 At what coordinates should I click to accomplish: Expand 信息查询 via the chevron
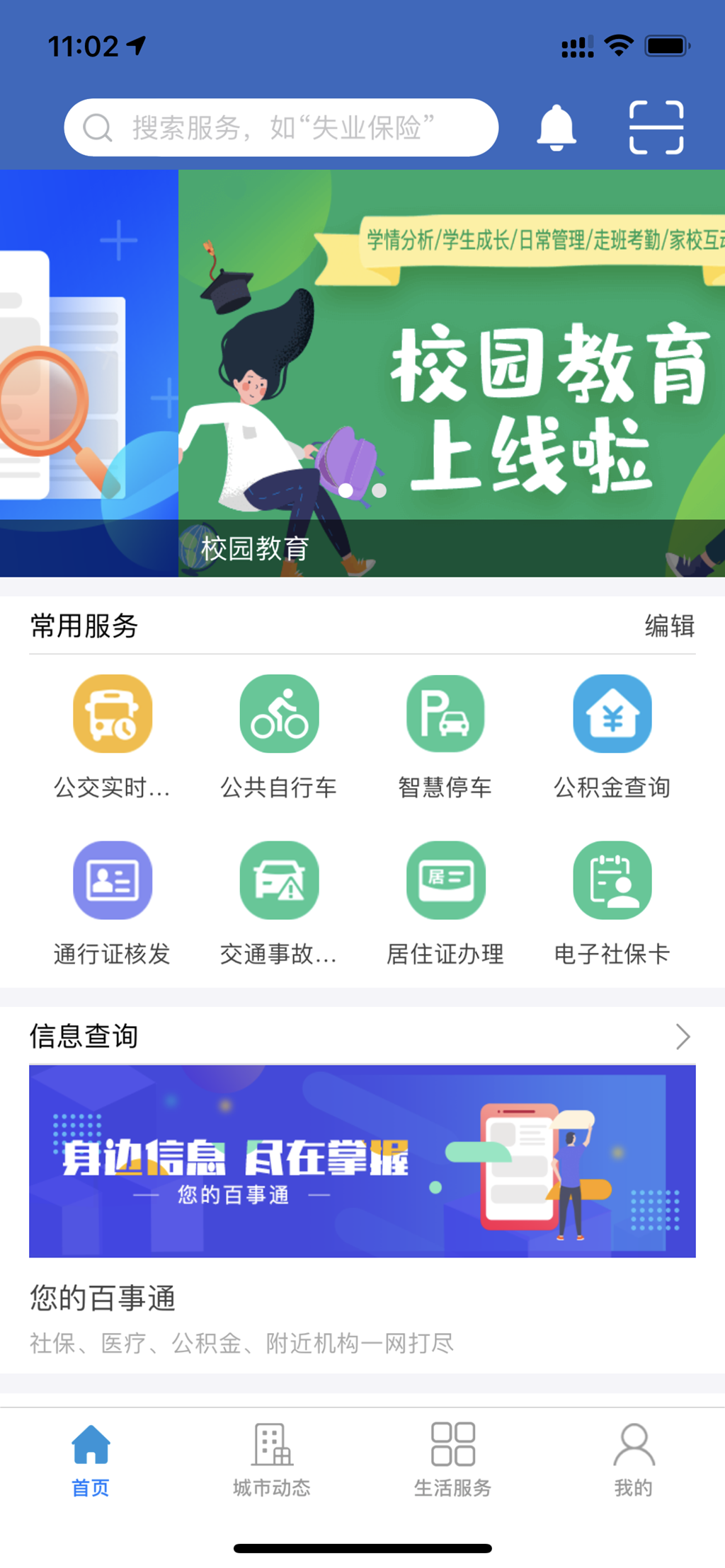pos(682,1037)
